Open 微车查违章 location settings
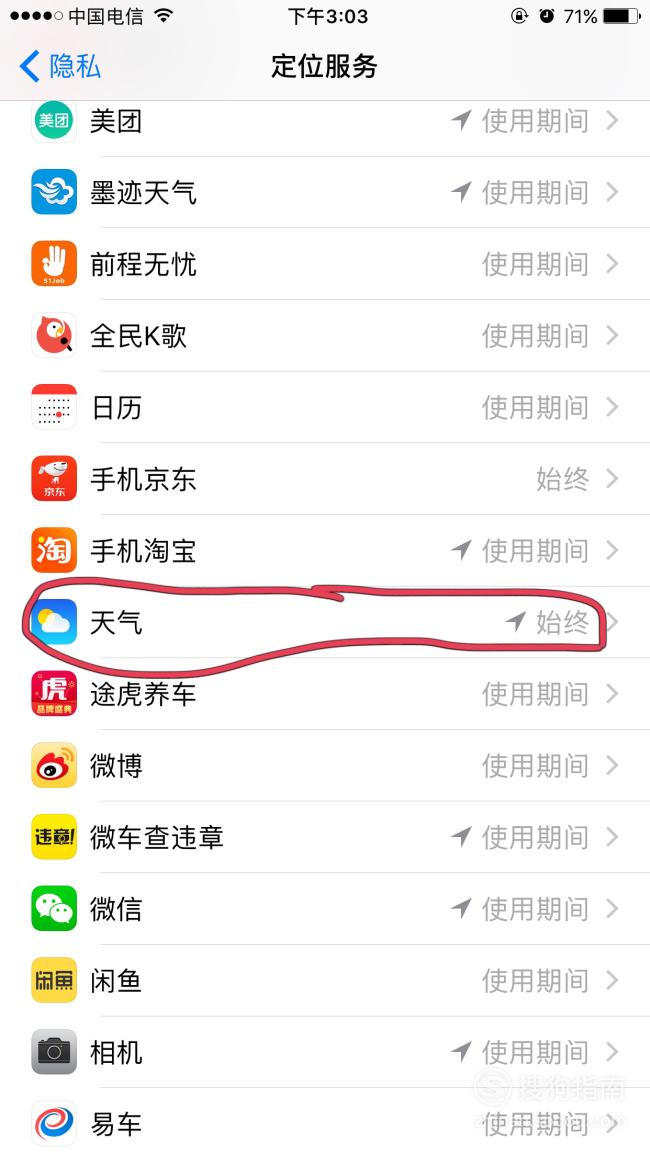Screen dimensions: 650x1155 click(325, 838)
